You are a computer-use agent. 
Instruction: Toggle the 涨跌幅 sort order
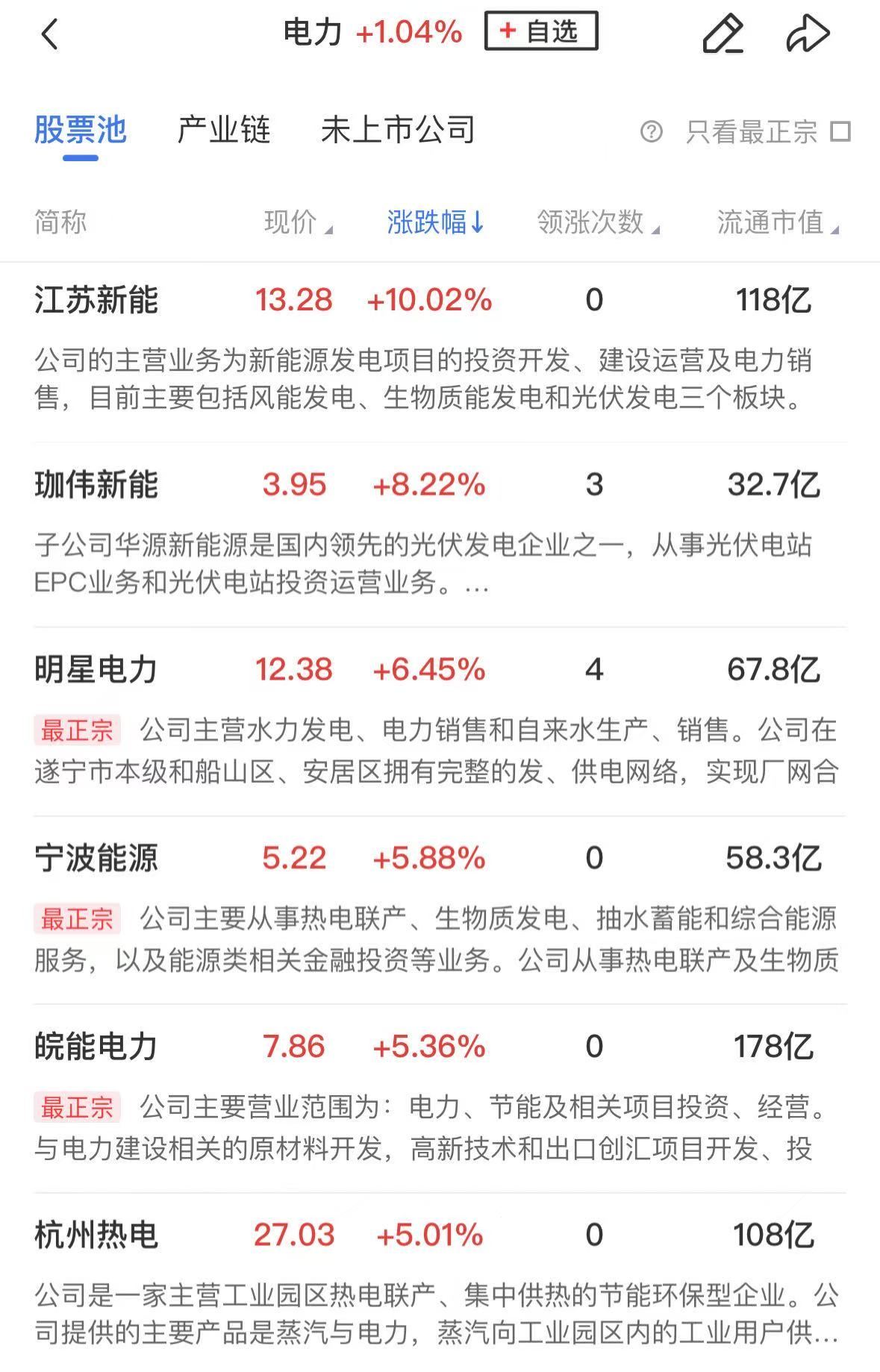pyautogui.click(x=435, y=222)
